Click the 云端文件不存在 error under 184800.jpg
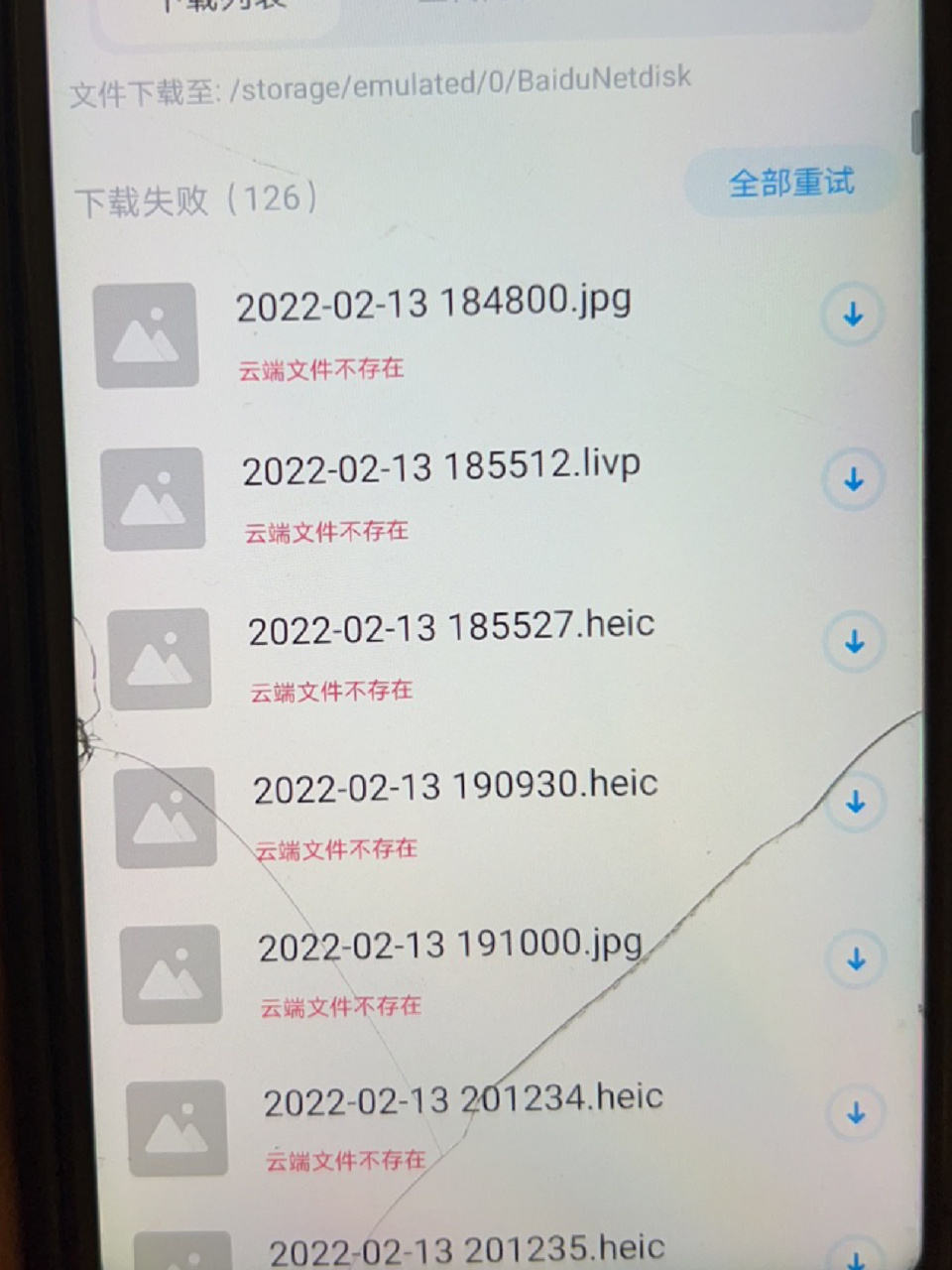This screenshot has height=1270, width=952. tap(319, 369)
